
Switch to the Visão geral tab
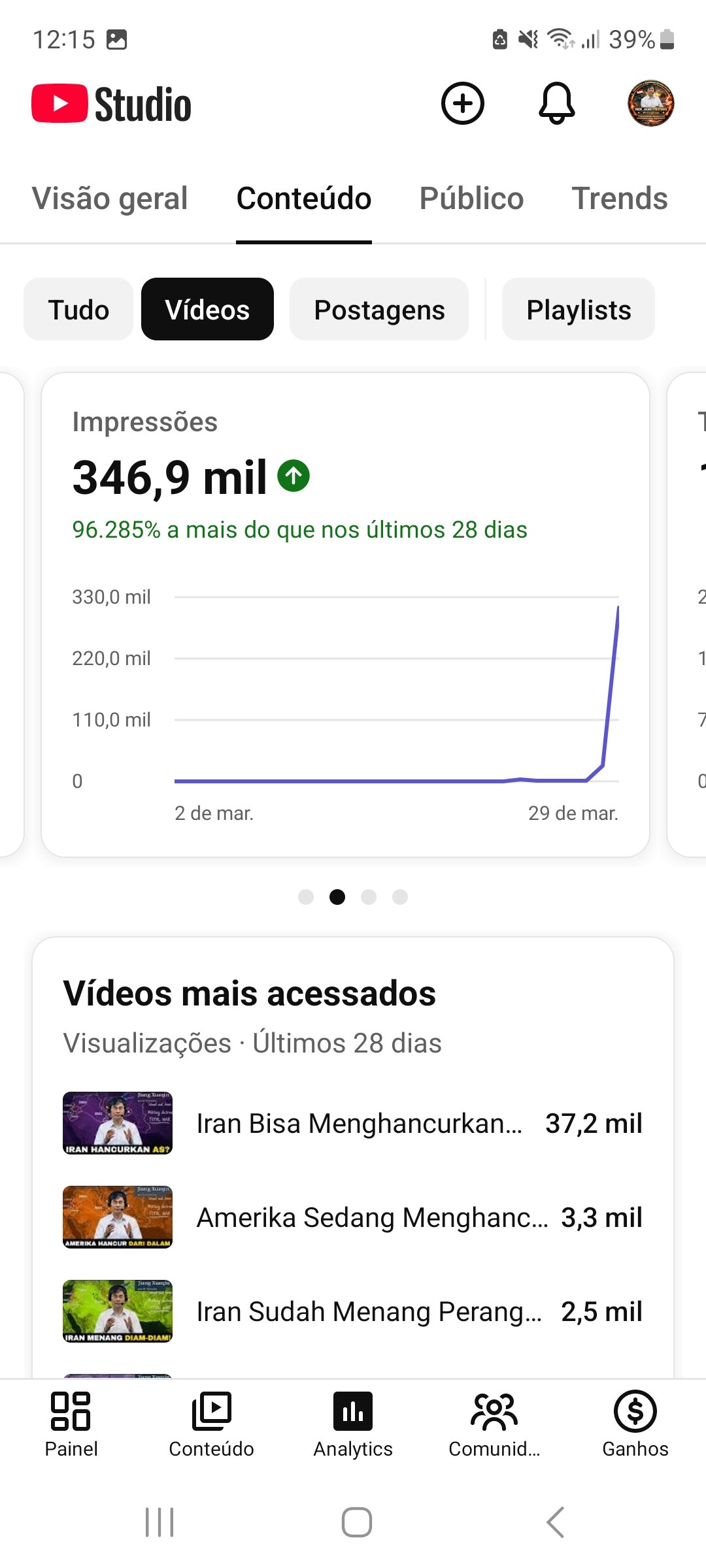pos(110,199)
